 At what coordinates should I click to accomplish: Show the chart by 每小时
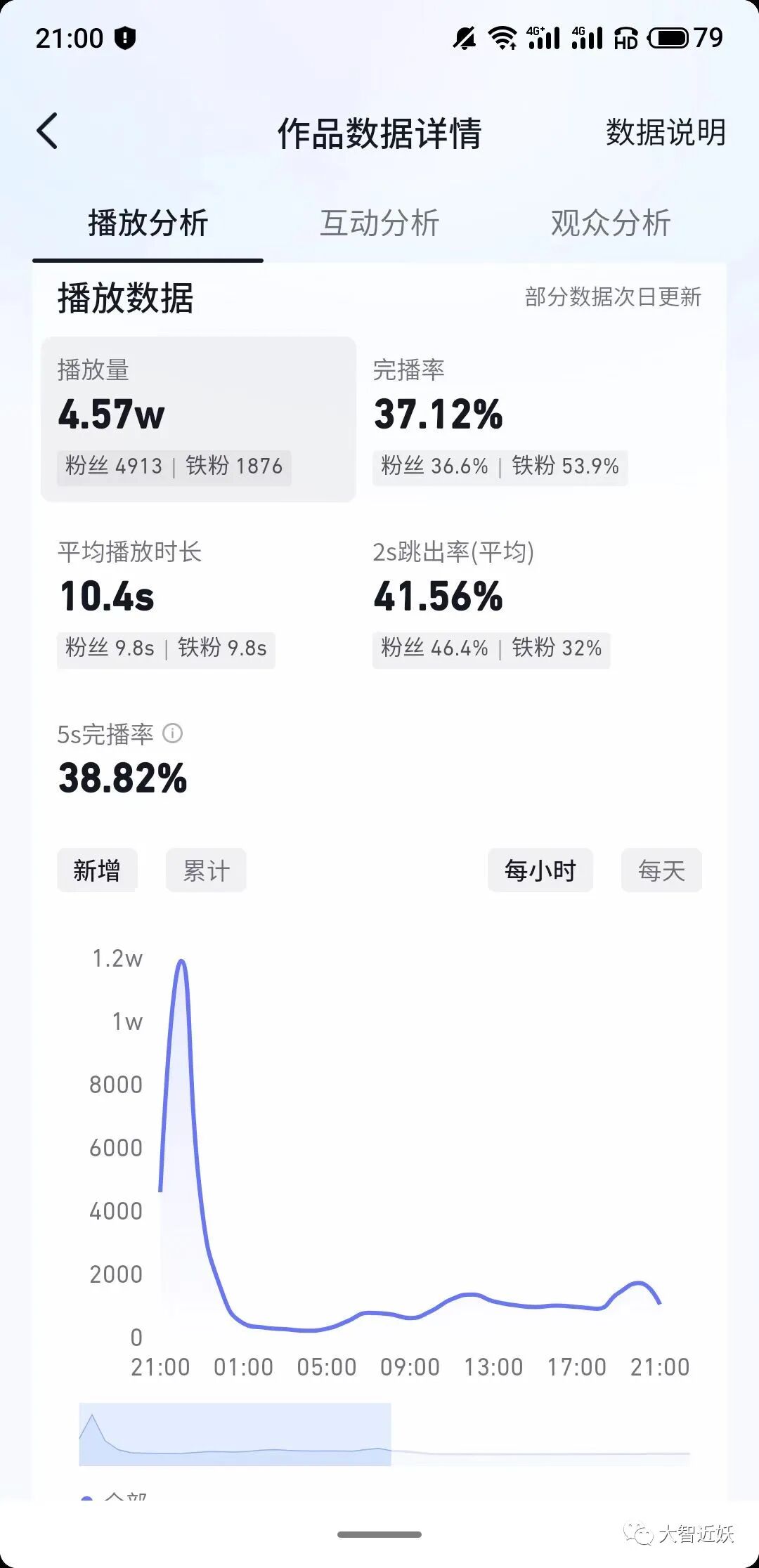[540, 870]
